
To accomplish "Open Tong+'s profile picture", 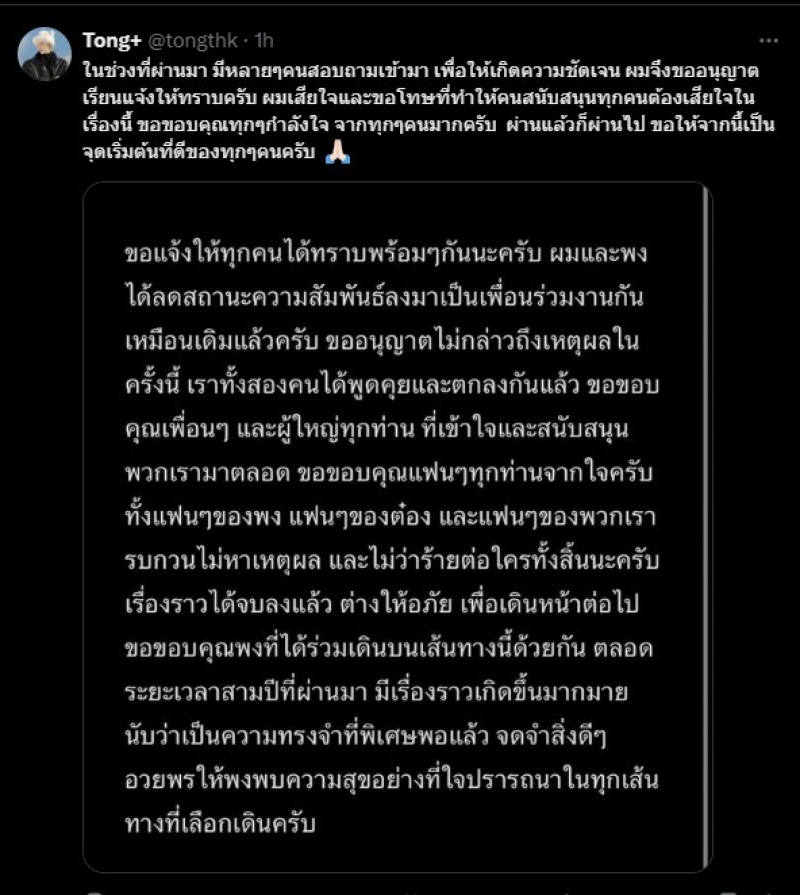I will coord(45,54).
